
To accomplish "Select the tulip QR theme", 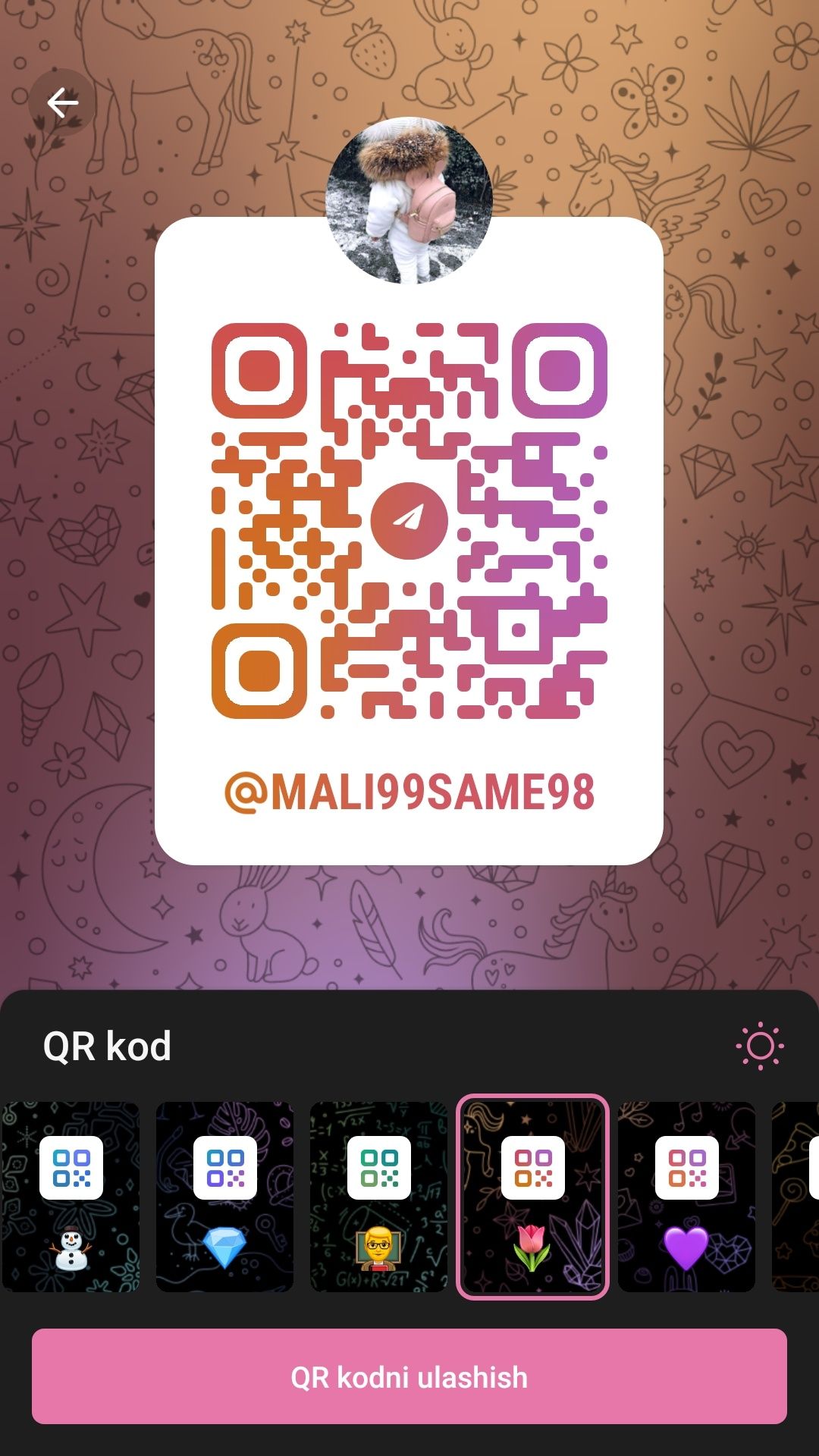I will pos(532,1197).
